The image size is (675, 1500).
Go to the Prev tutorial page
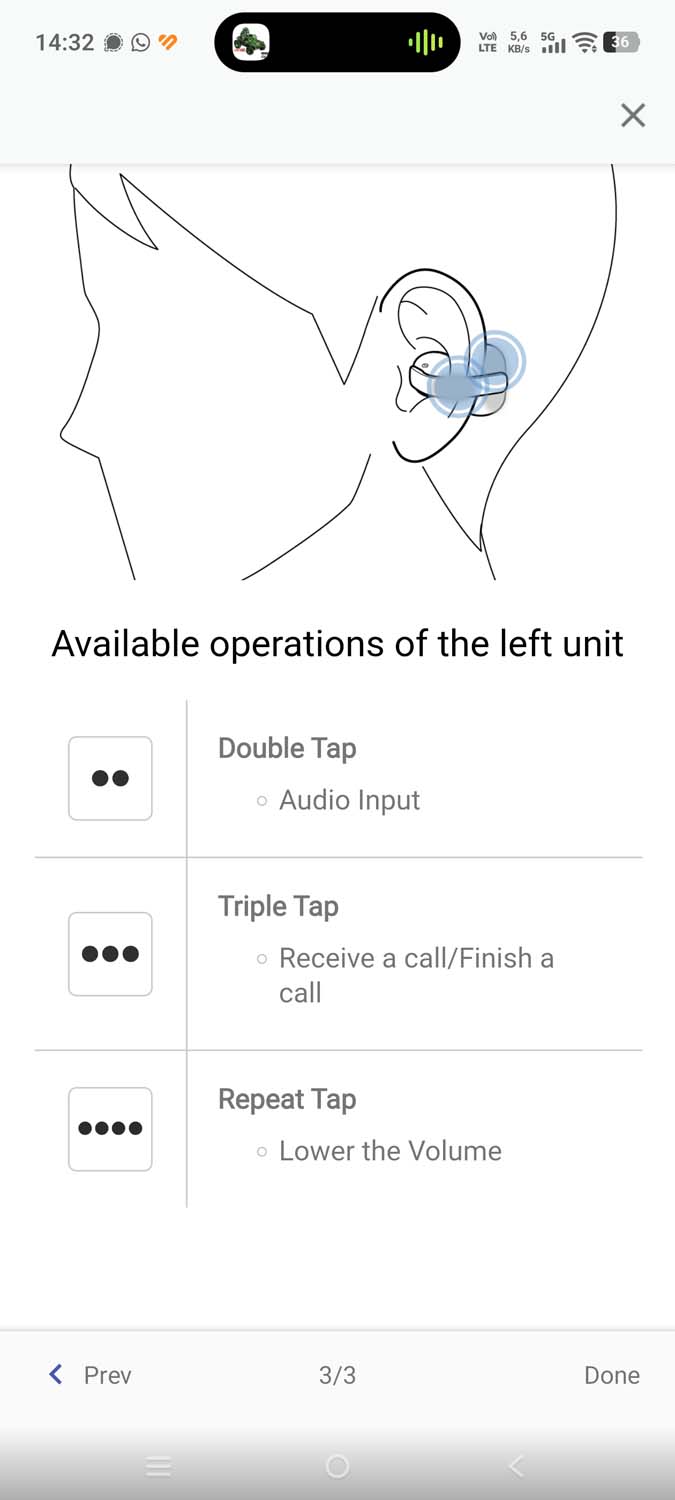point(91,1375)
